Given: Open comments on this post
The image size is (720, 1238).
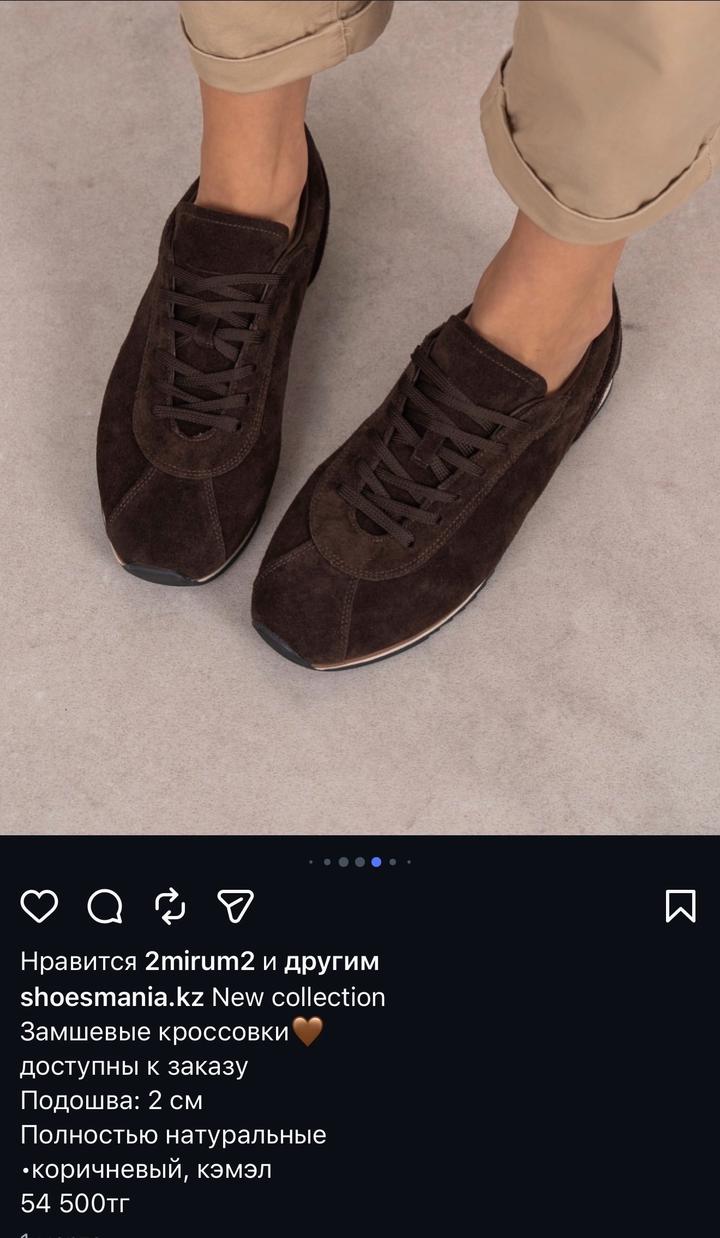Looking at the screenshot, I should pyautogui.click(x=105, y=906).
